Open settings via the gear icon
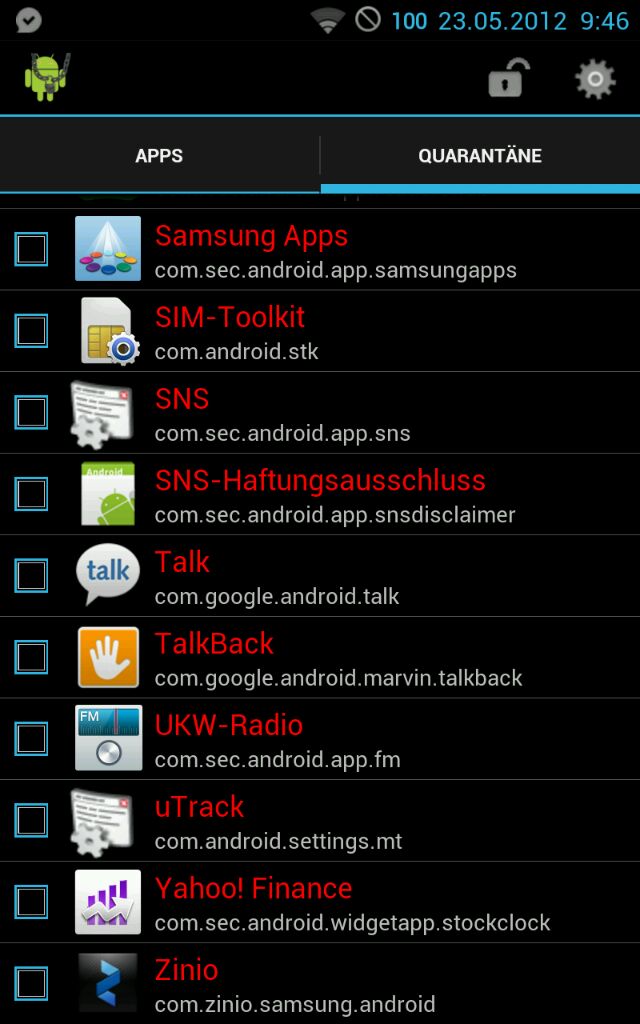 point(595,79)
